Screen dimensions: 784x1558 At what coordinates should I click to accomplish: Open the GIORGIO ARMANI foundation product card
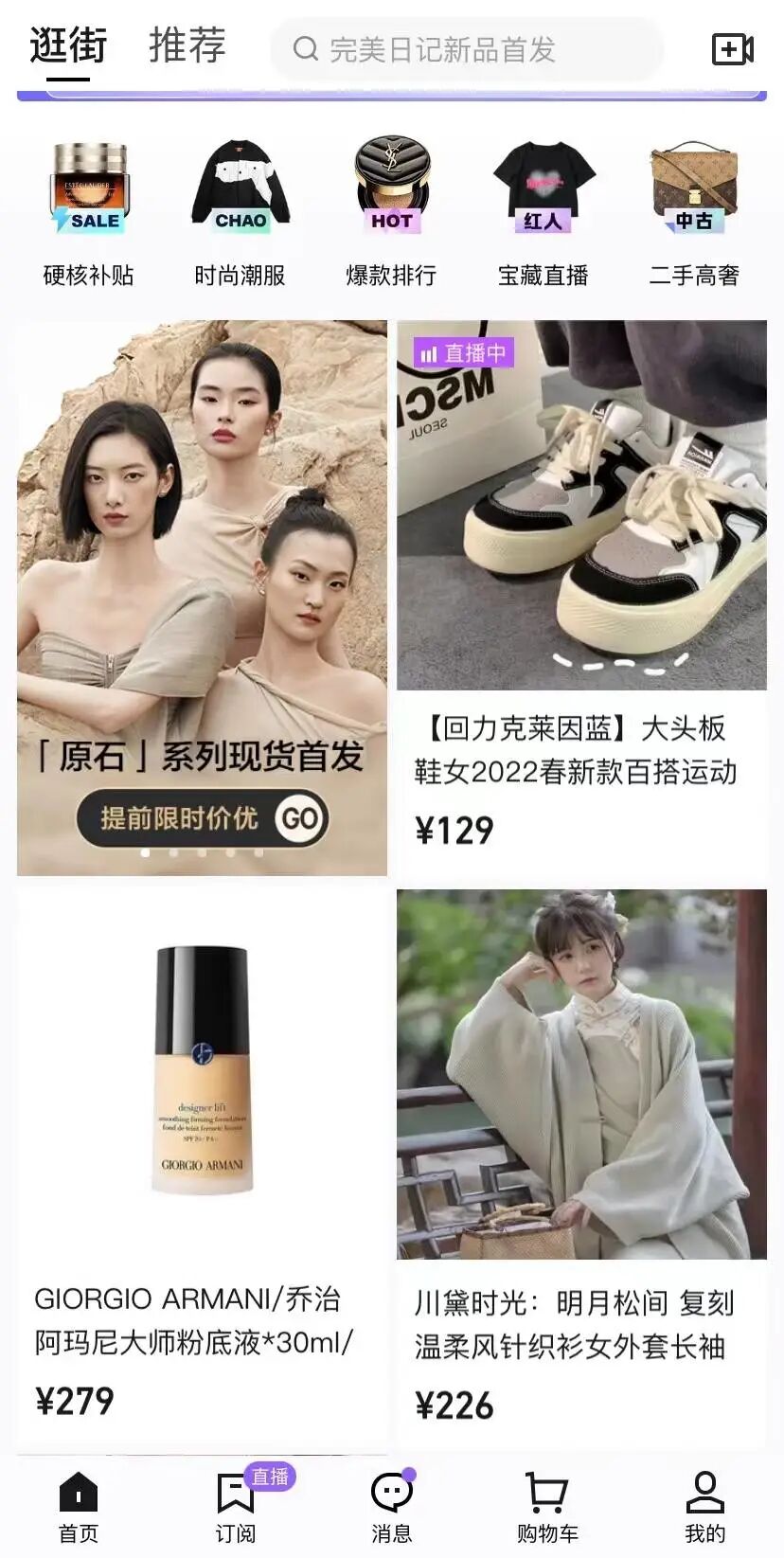click(x=202, y=1165)
